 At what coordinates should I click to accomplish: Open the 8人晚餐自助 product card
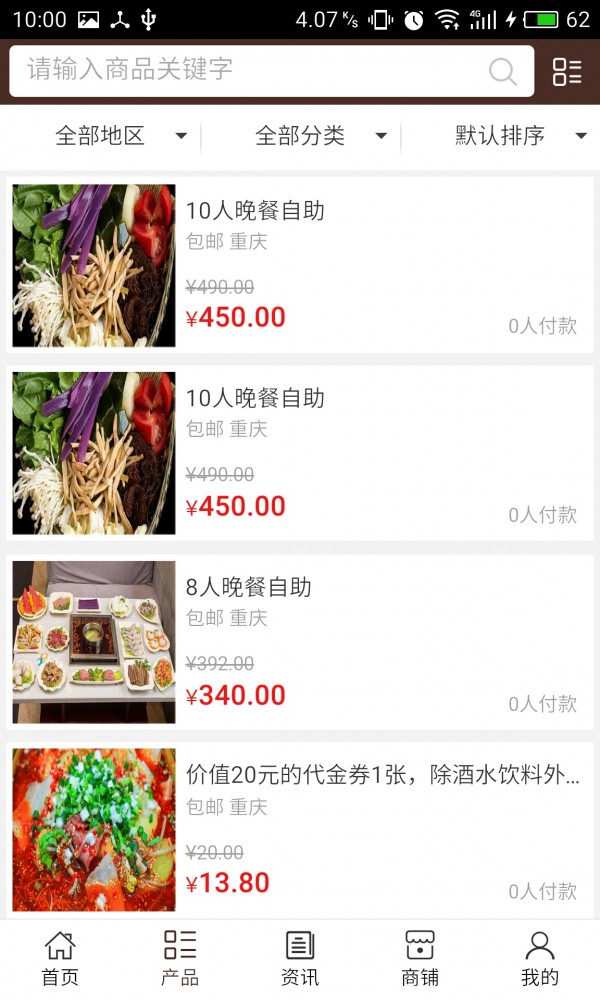(x=300, y=641)
